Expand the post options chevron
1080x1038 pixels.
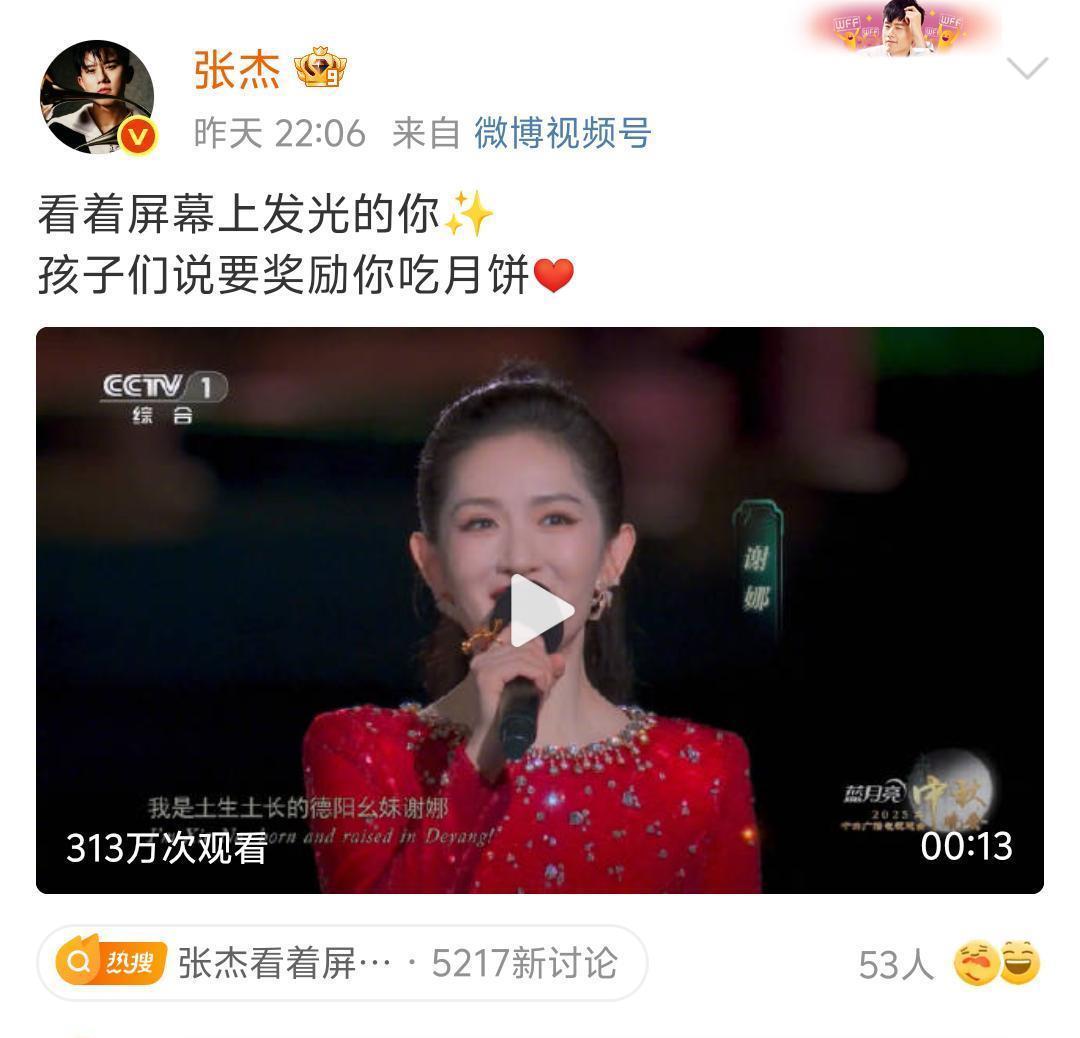1026,69
